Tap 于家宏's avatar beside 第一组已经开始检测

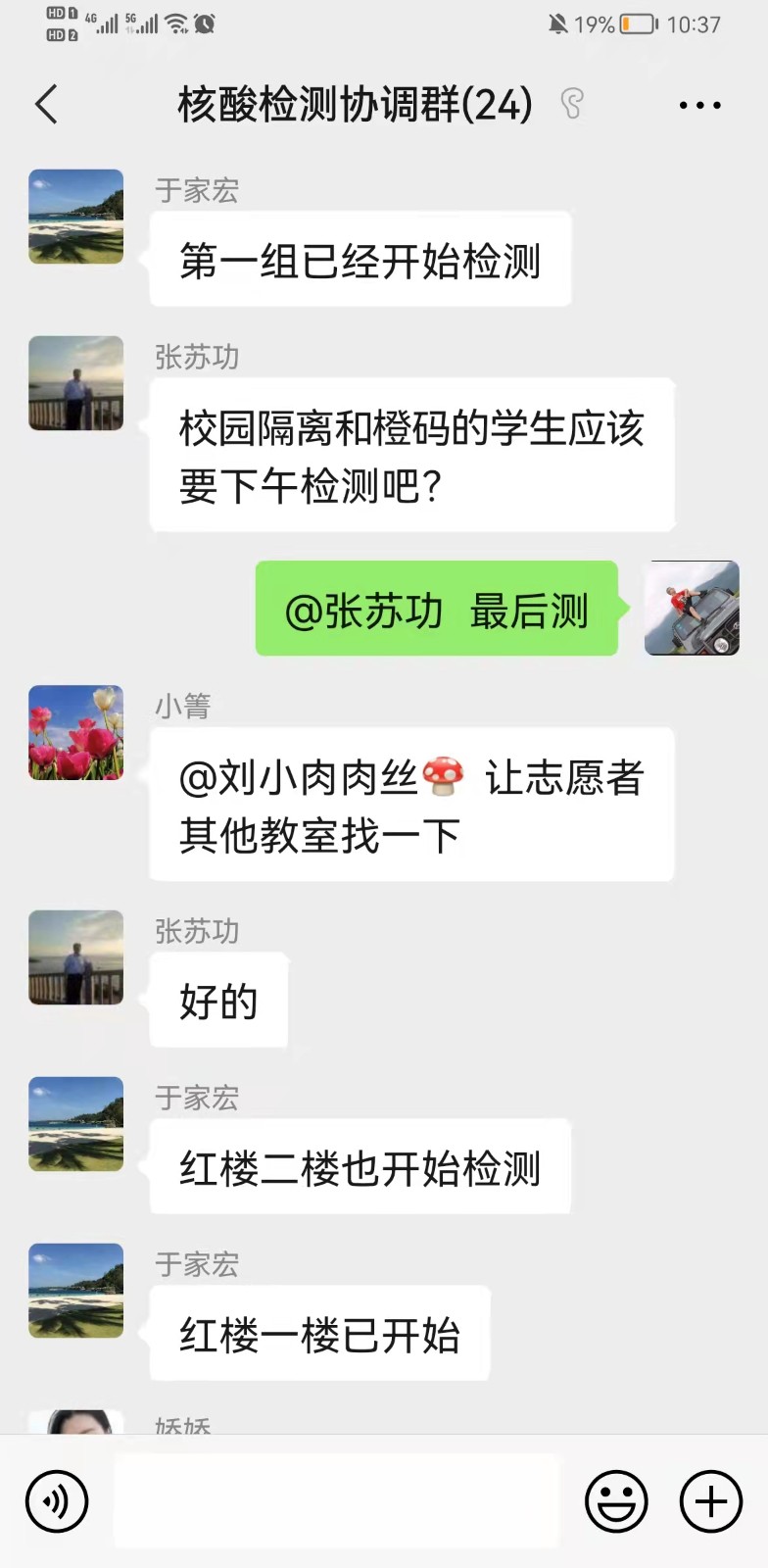click(76, 217)
